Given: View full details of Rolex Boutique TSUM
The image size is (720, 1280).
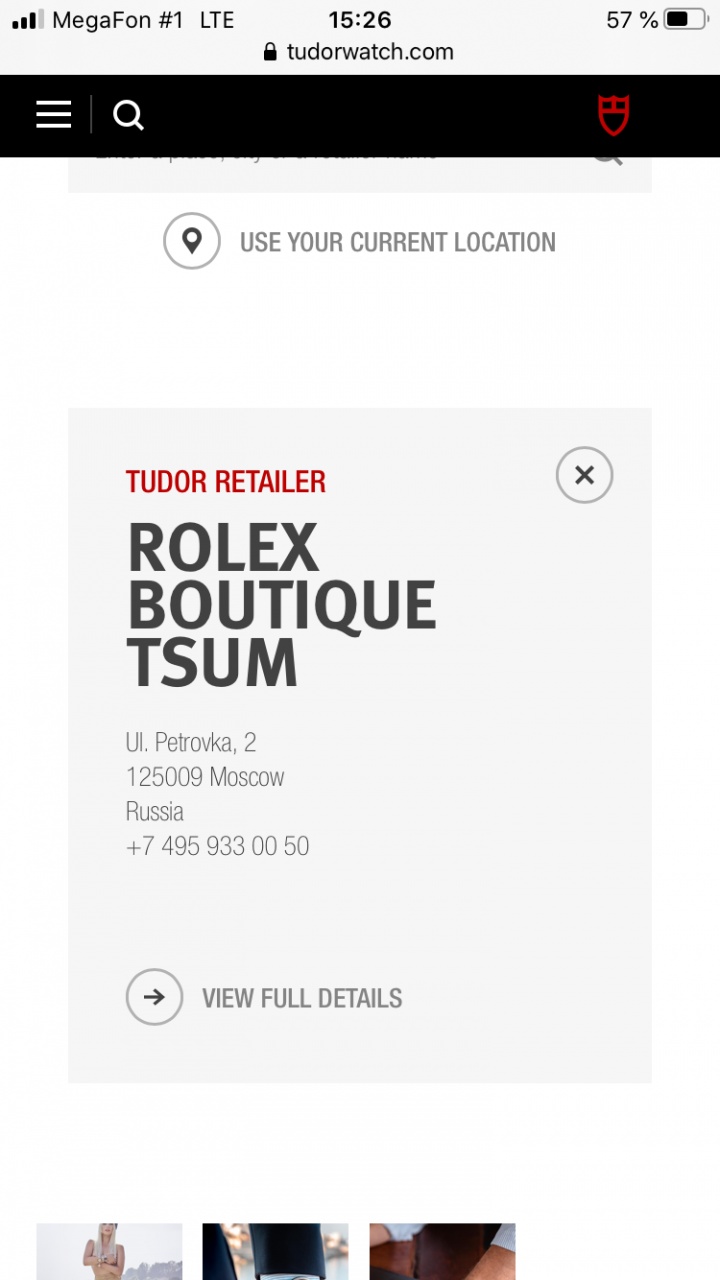Looking at the screenshot, I should point(265,997).
